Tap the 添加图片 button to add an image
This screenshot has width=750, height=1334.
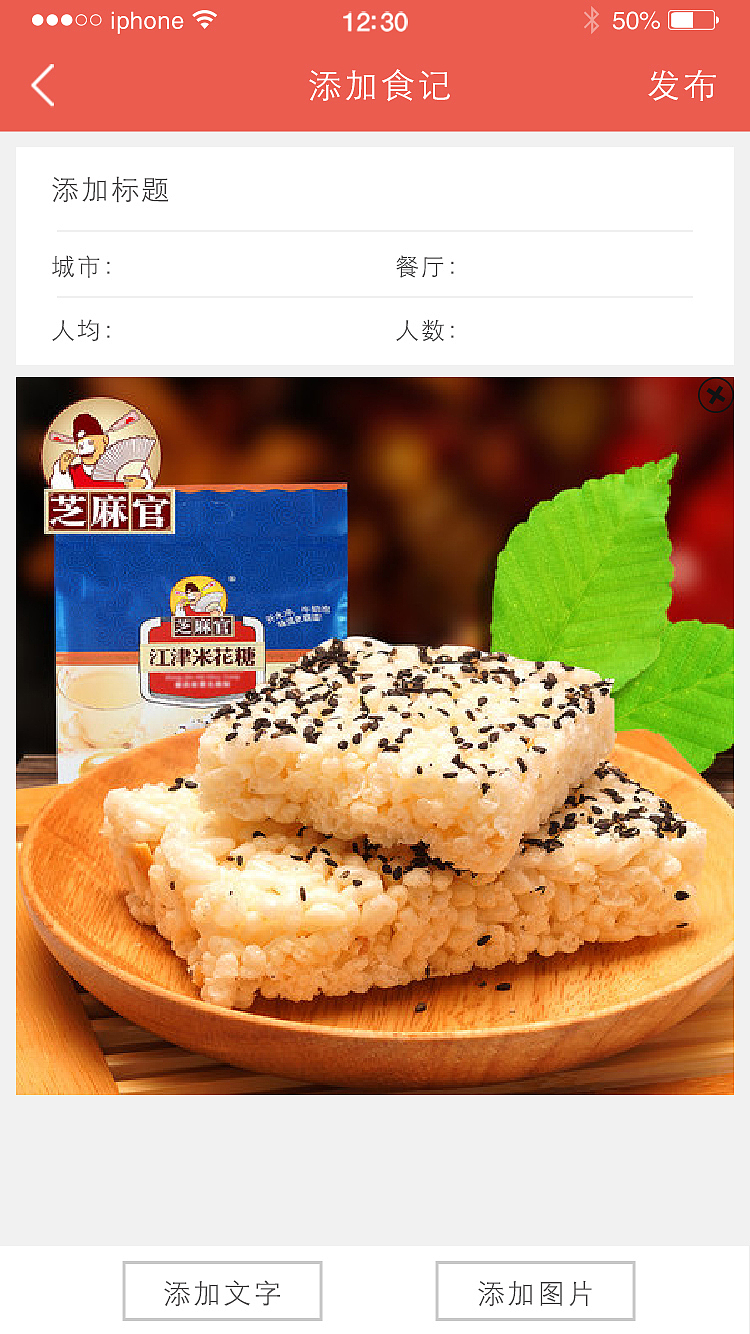535,1290
